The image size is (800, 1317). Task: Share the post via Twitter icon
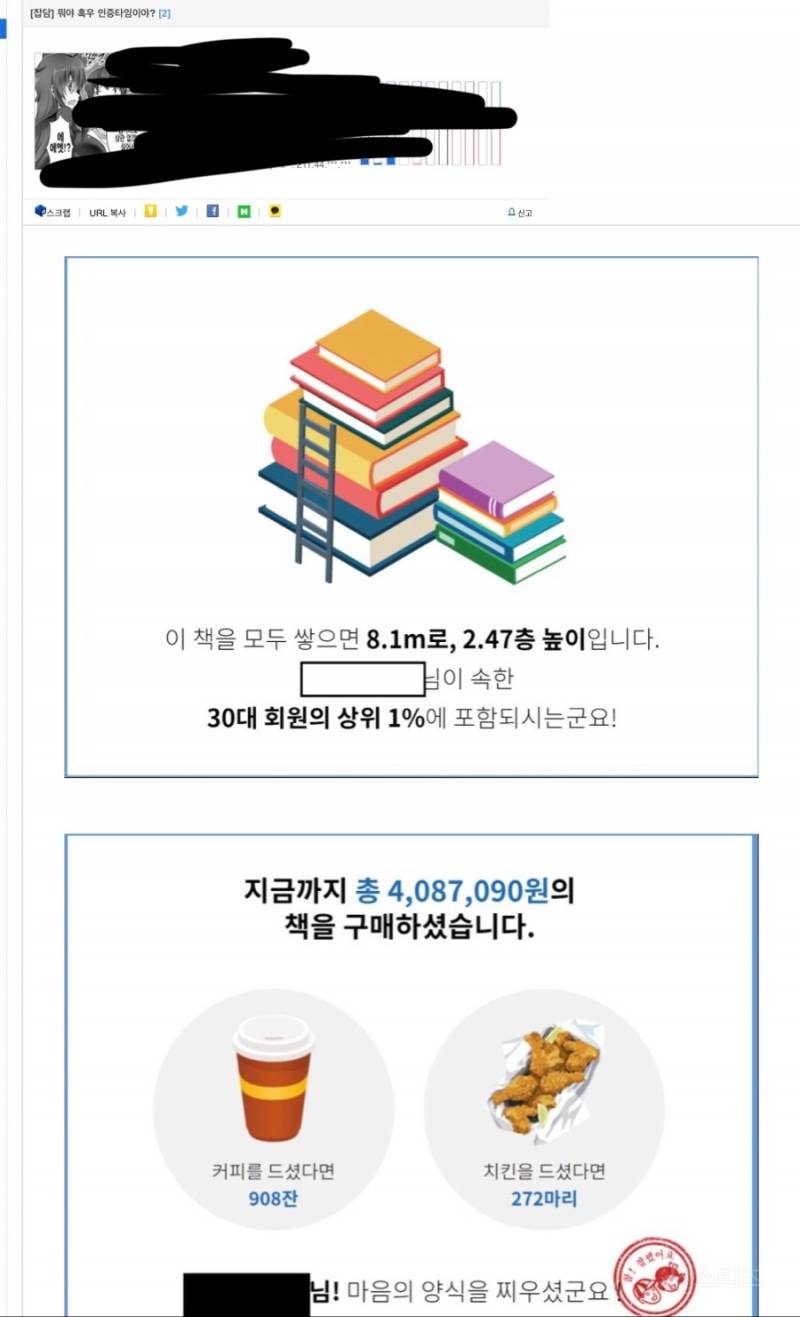(x=181, y=211)
